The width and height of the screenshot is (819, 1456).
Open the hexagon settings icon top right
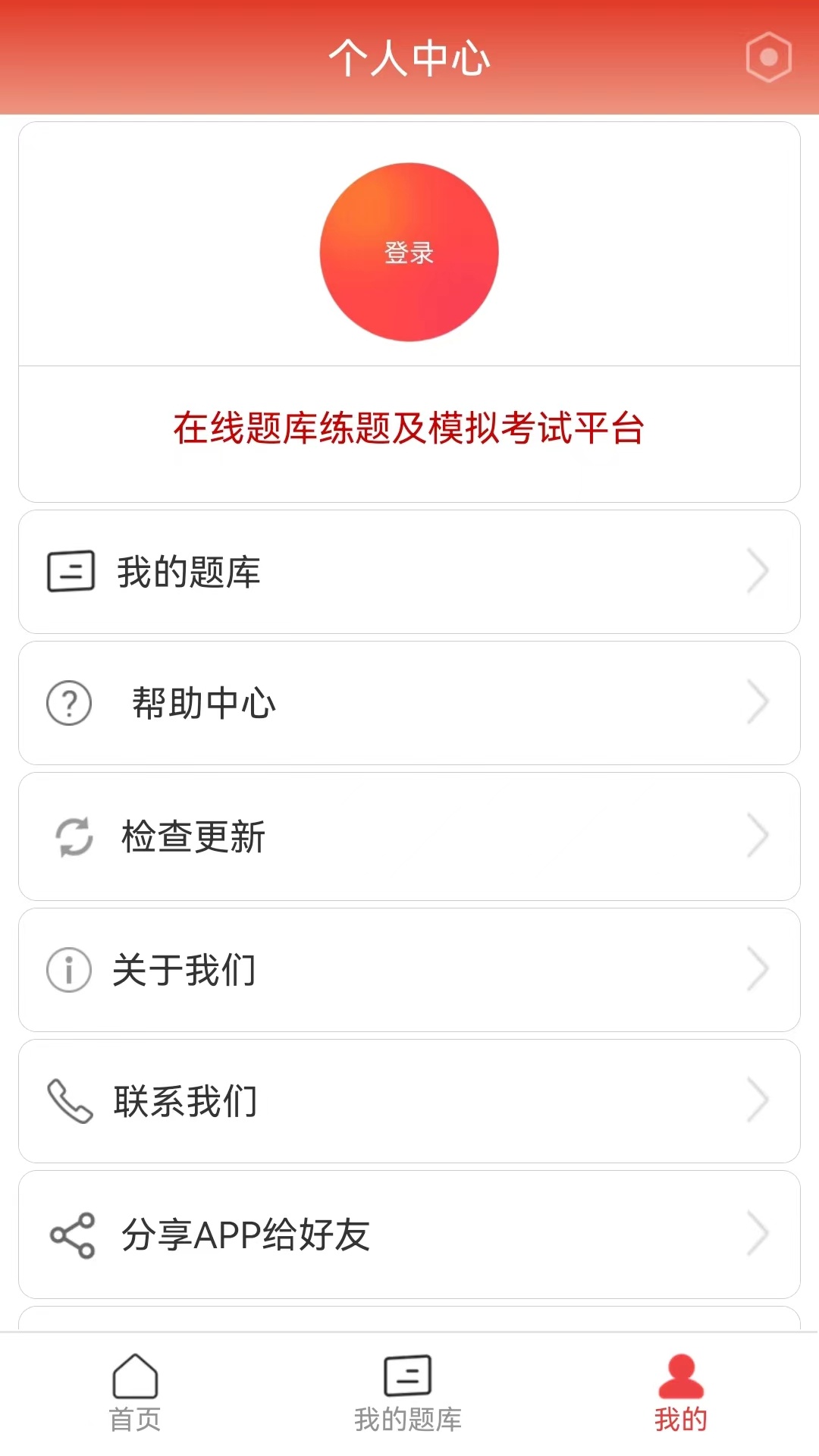[x=767, y=55]
